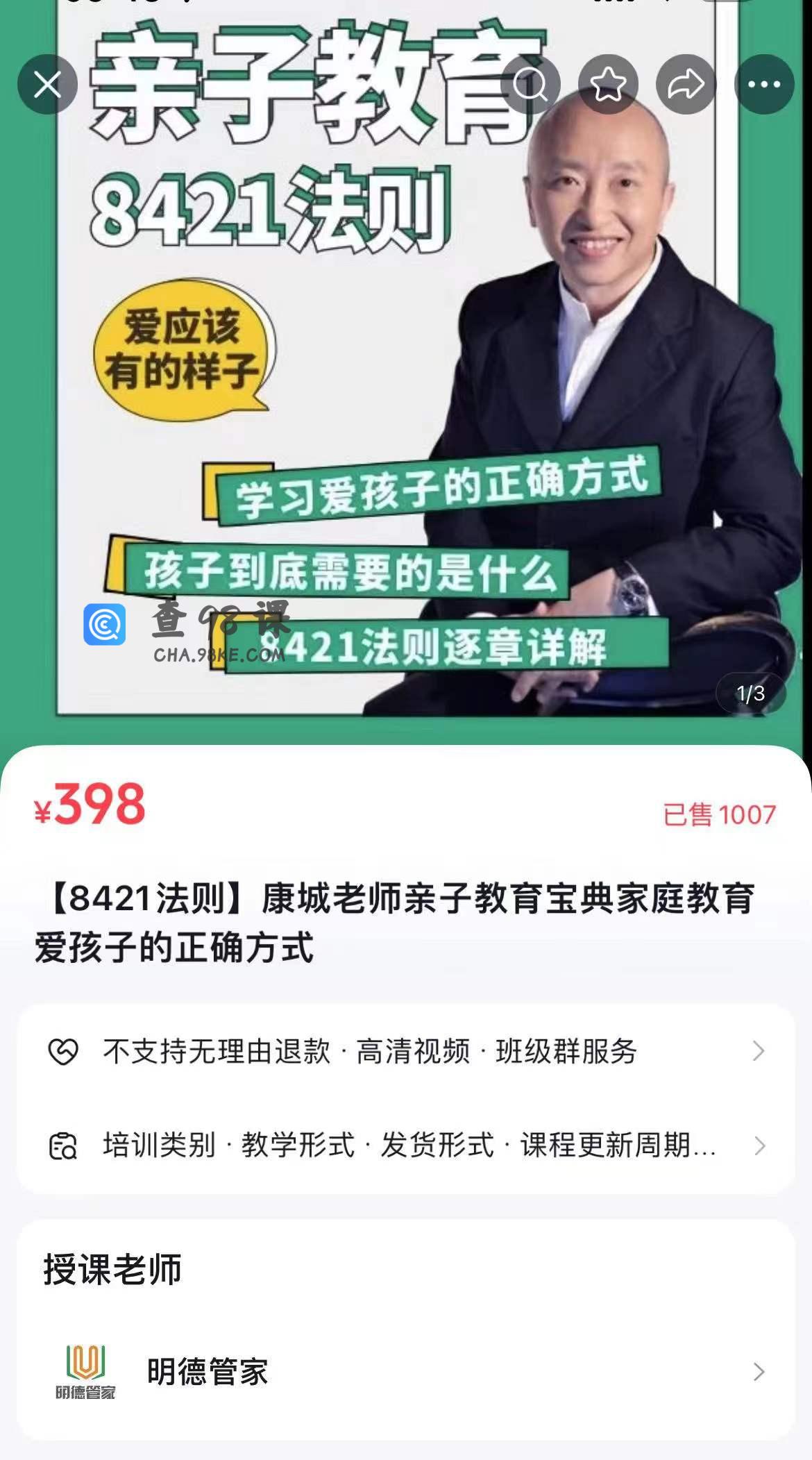The height and width of the screenshot is (1460, 812).
Task: Share this course via arrow icon
Action: (686, 85)
